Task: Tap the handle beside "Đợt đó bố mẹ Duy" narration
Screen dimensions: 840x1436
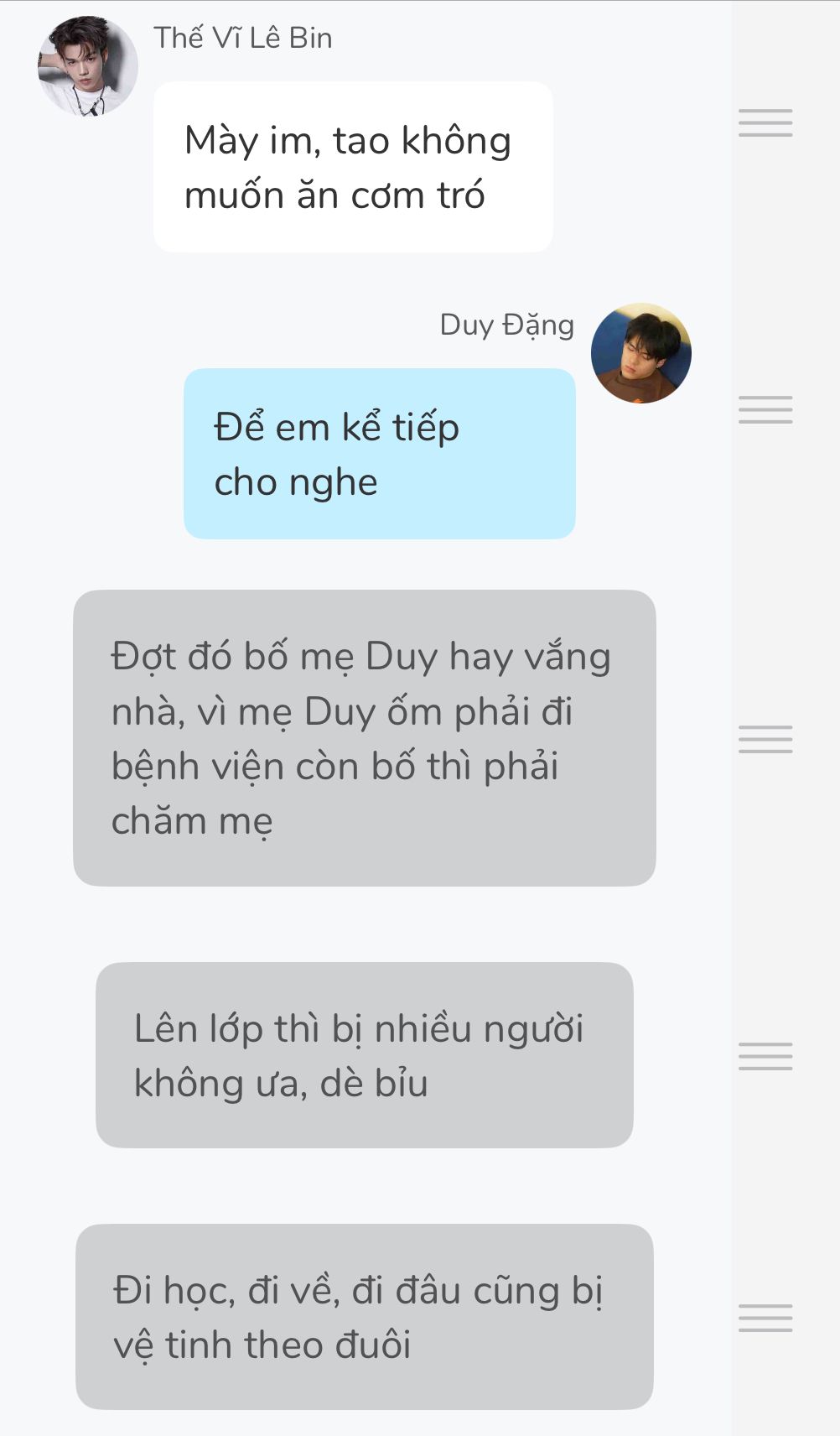Action: pos(765,739)
